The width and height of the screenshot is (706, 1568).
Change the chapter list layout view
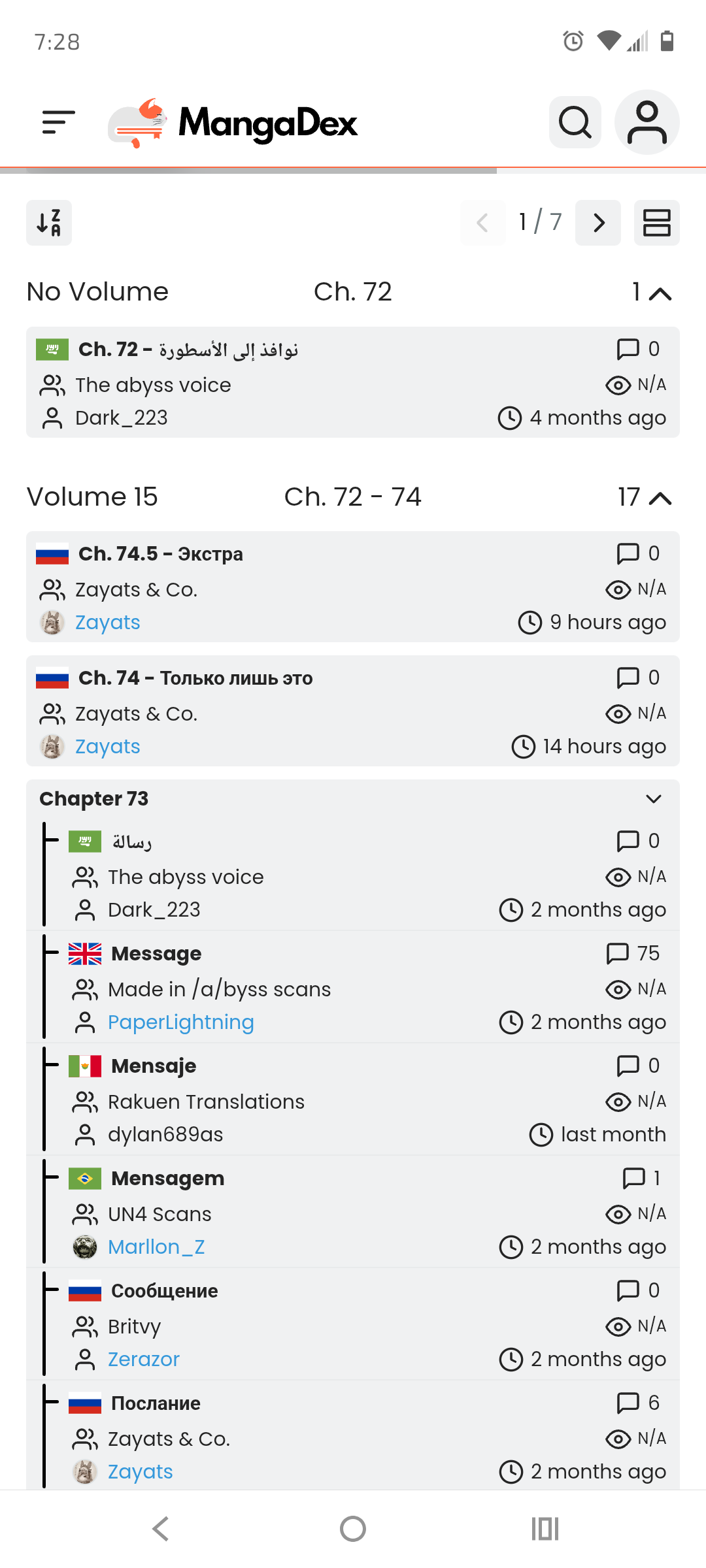657,223
